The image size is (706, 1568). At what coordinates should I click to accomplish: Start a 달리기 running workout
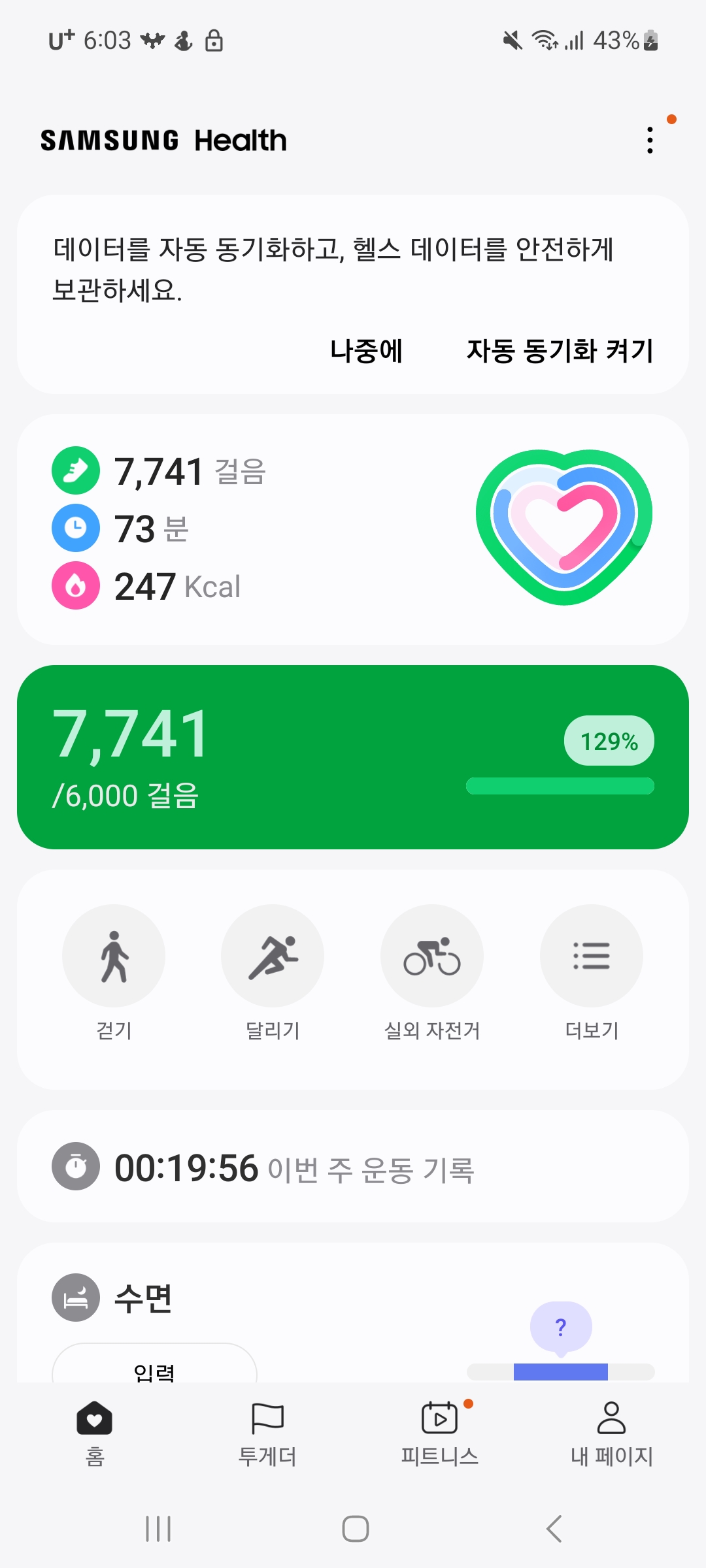coord(273,956)
